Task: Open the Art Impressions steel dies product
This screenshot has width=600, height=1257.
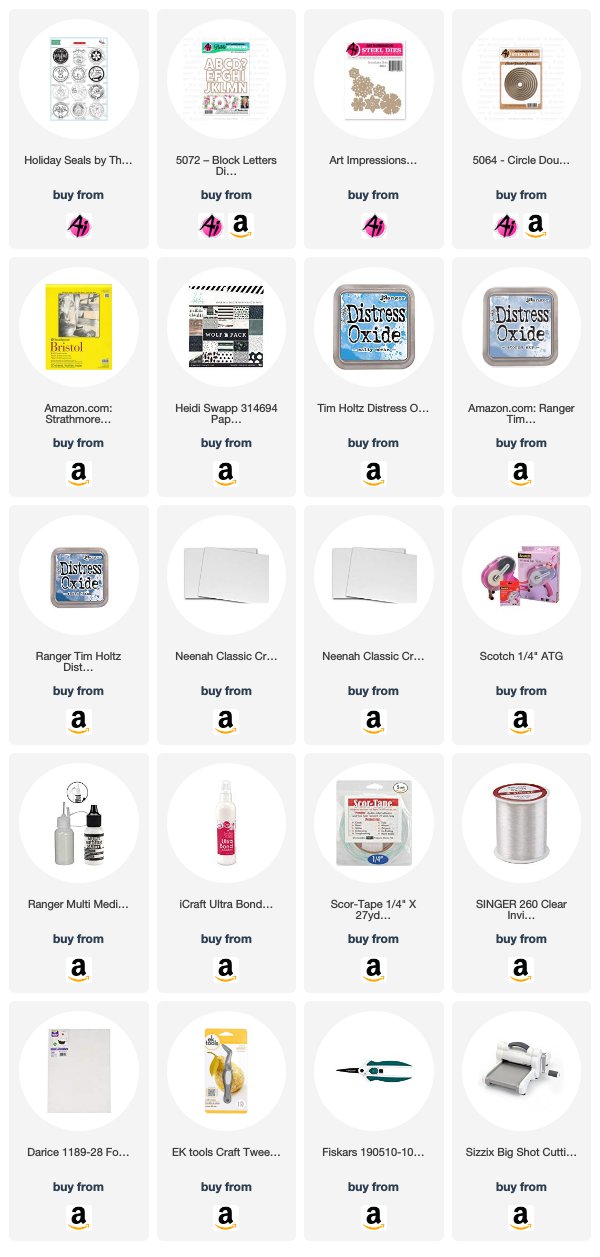Action: click(x=374, y=129)
